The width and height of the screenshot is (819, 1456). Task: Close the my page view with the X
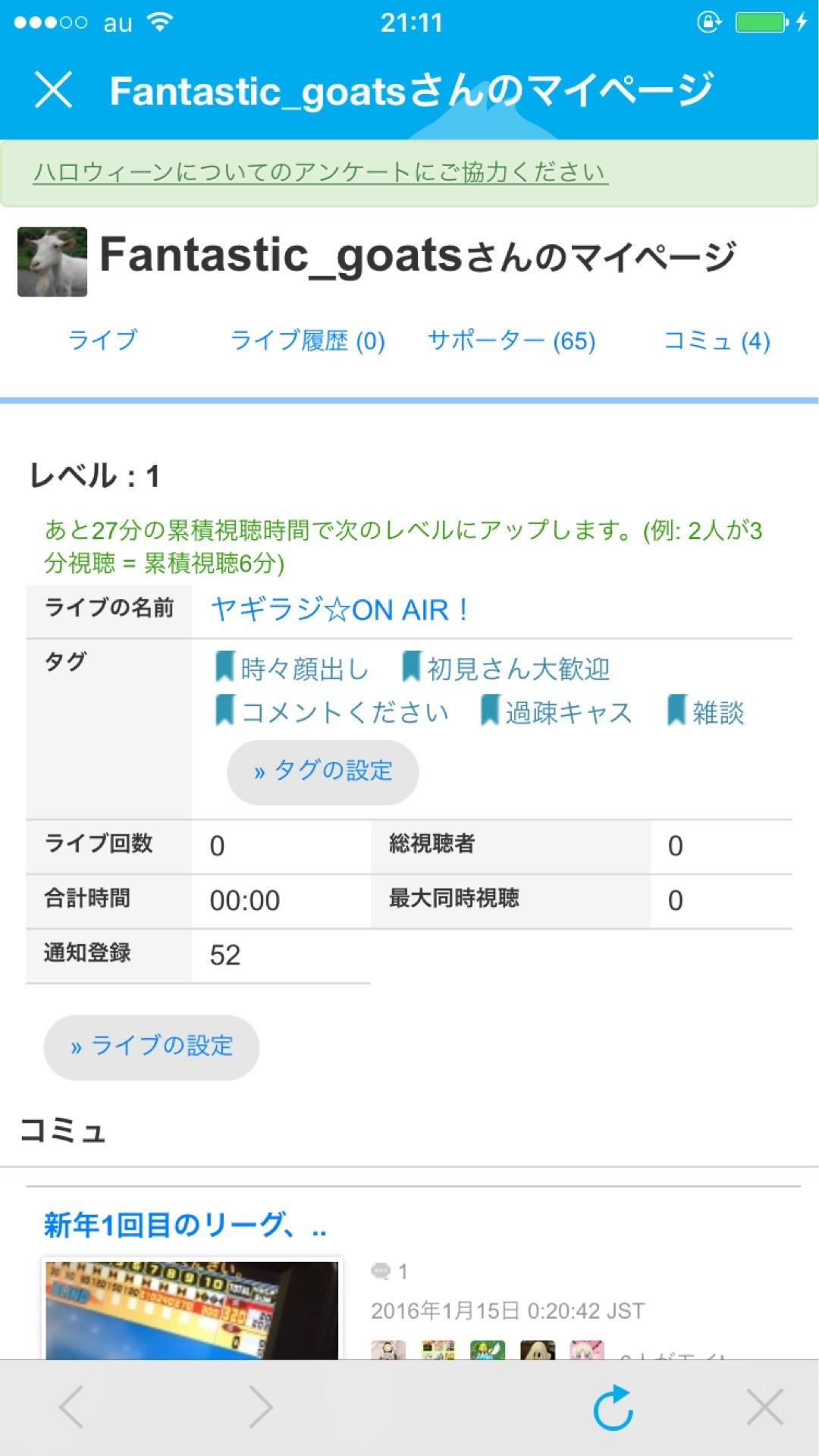tap(54, 90)
